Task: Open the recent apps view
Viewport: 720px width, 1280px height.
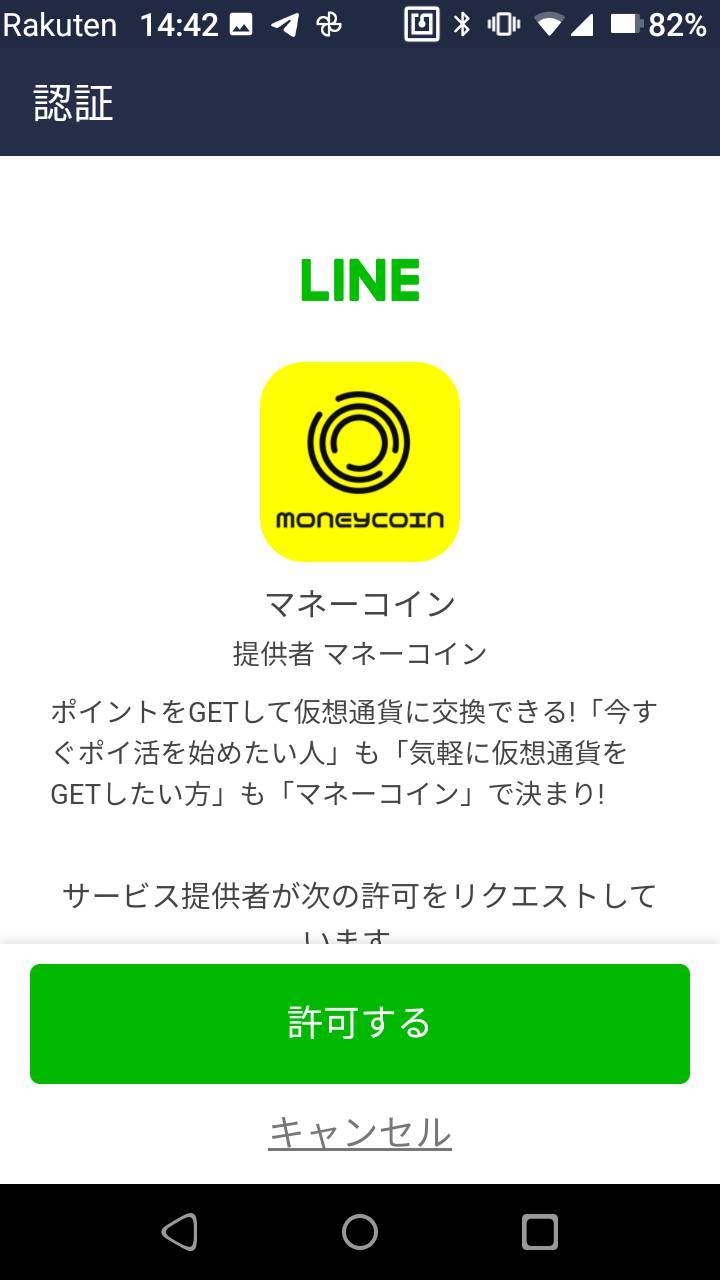Action: point(540,1232)
